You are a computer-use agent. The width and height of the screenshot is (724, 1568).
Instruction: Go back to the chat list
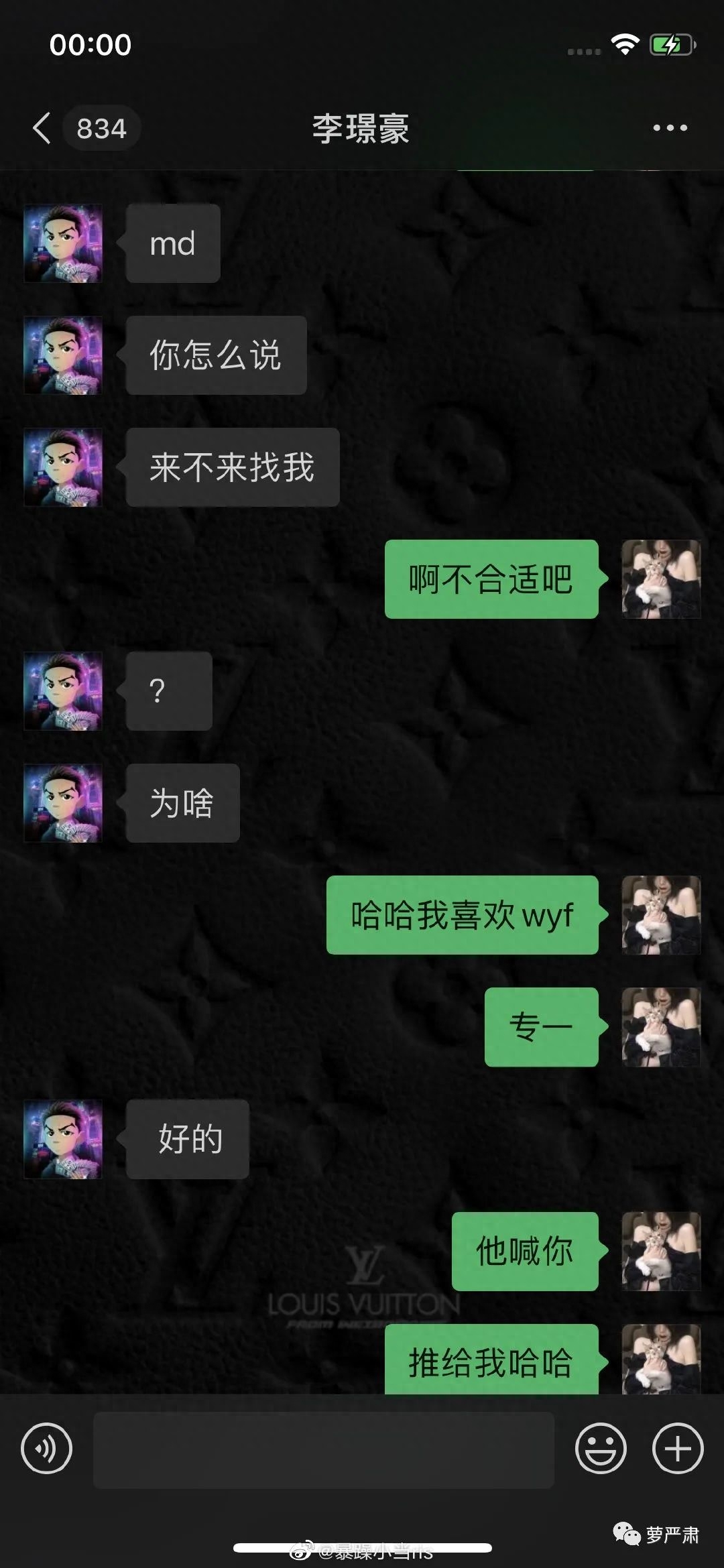42,128
